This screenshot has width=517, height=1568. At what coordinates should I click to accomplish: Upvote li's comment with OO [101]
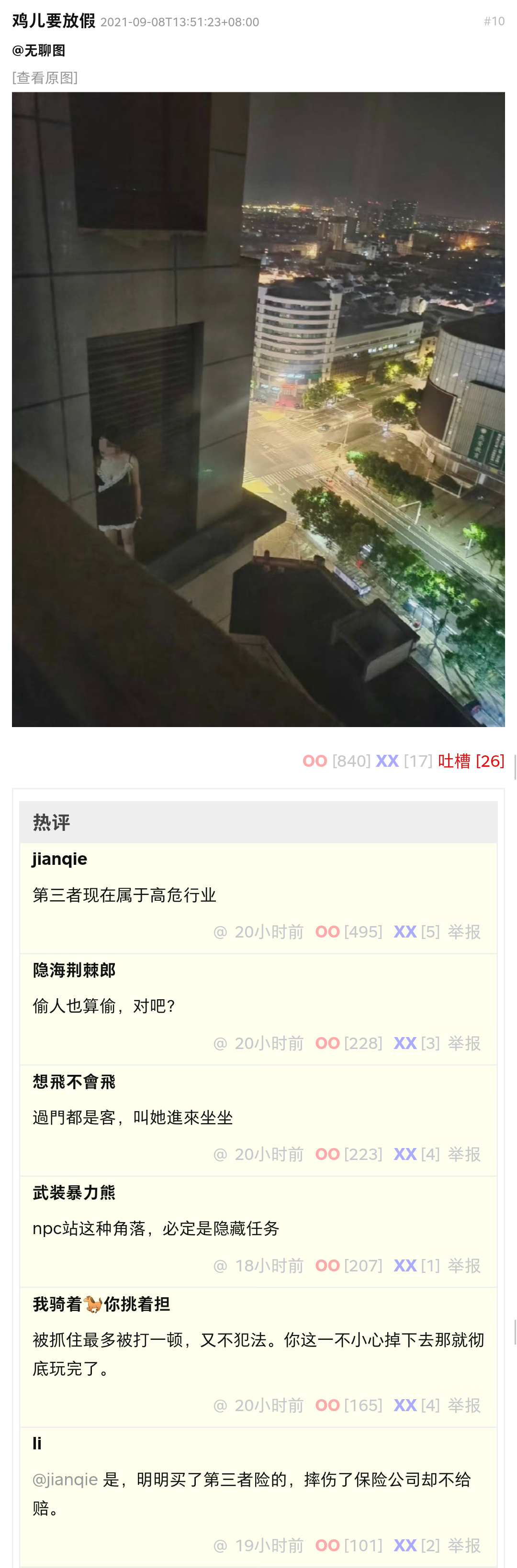point(327,1545)
